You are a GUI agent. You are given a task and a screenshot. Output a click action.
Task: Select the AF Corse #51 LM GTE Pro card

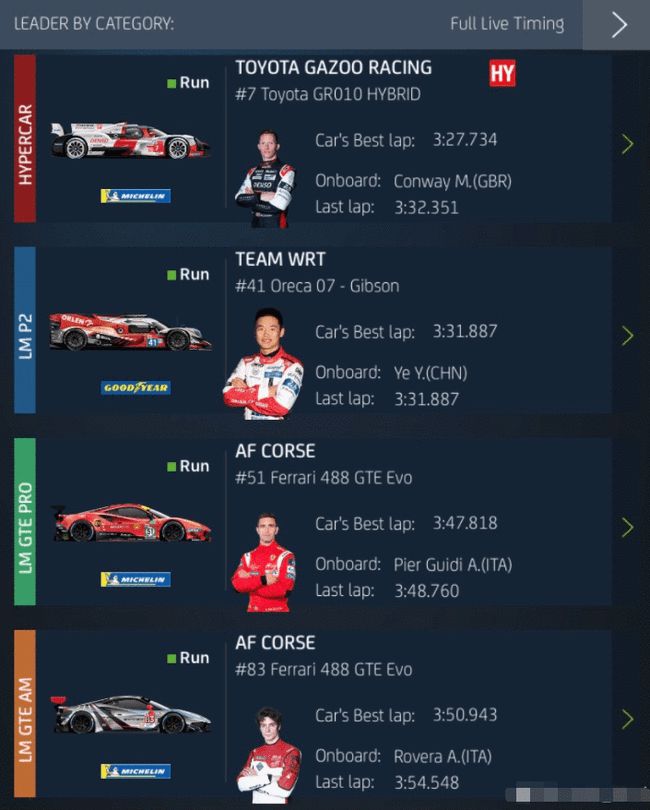[x=627, y=527]
